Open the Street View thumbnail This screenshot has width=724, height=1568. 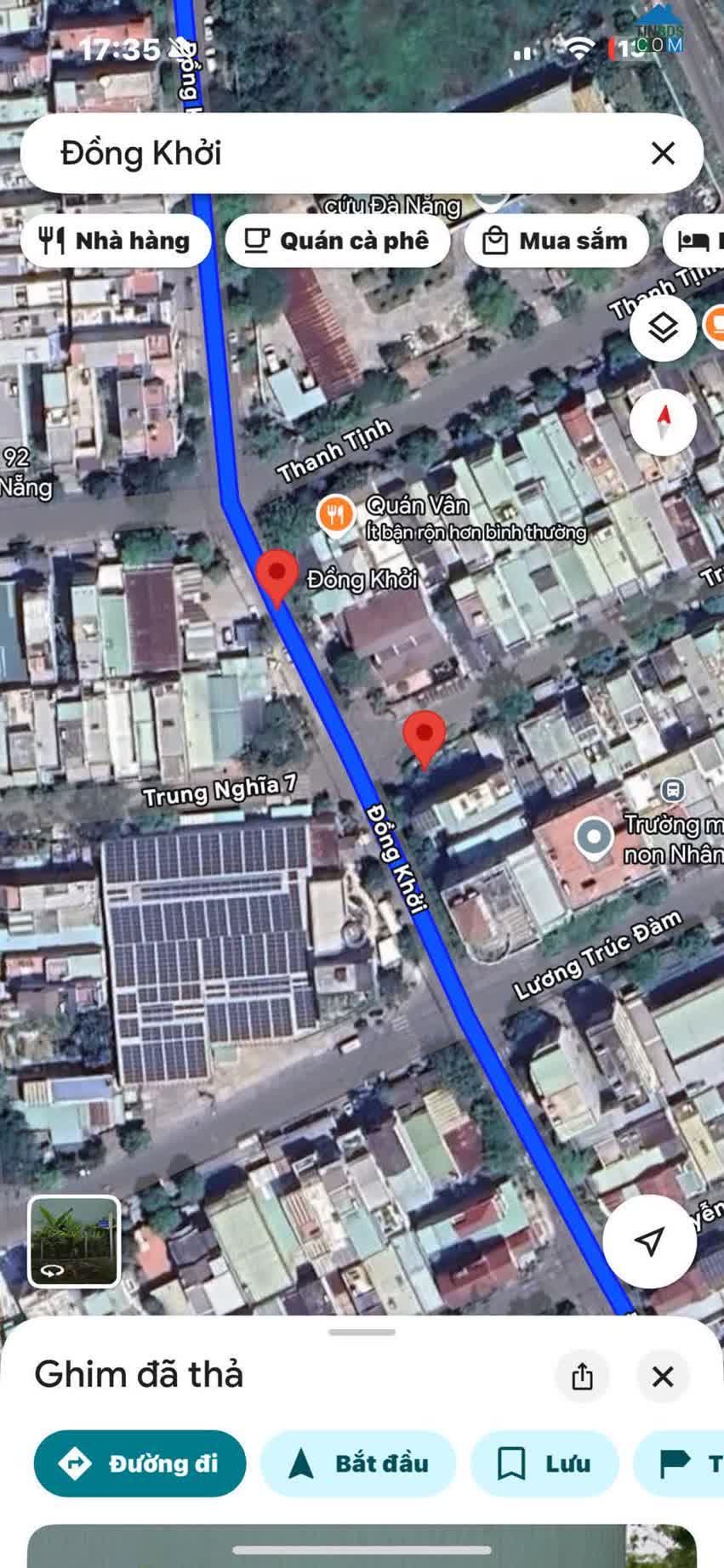tap(74, 1241)
